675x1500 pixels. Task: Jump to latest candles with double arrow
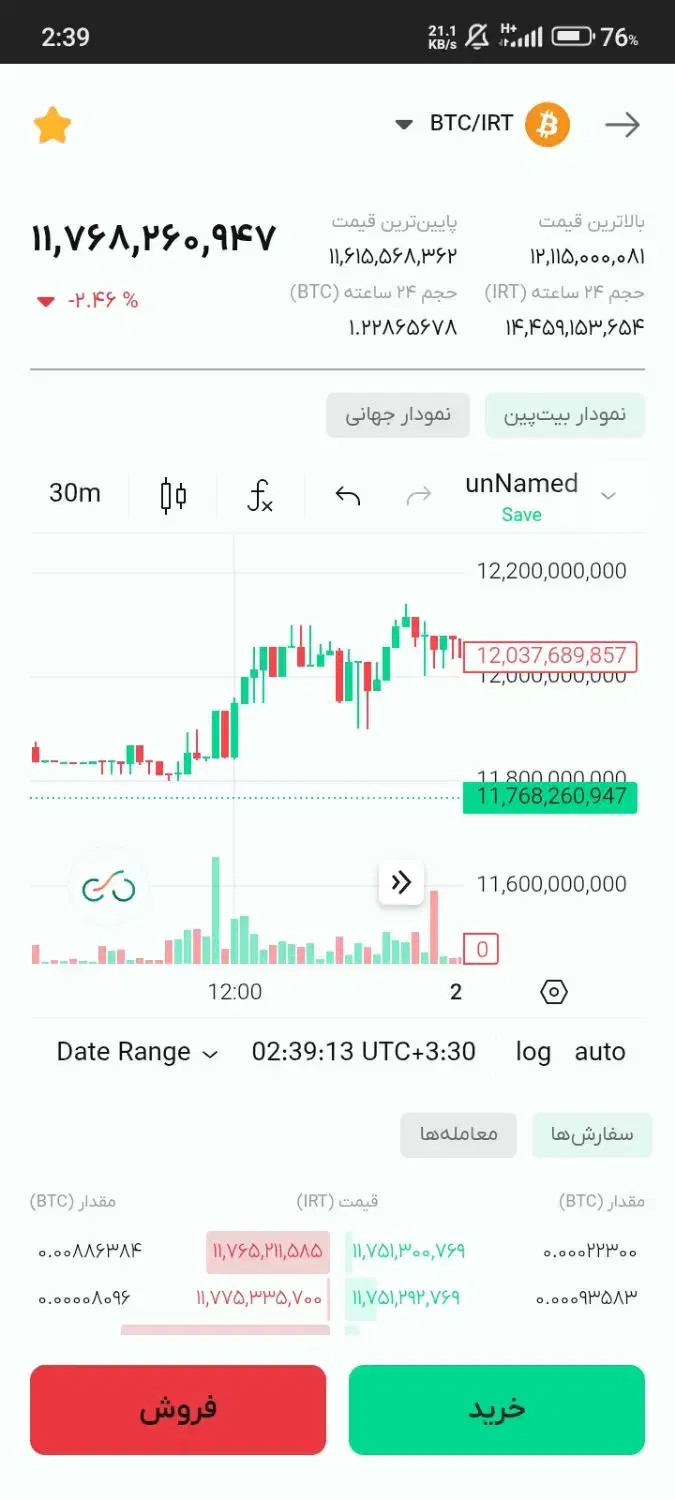pos(401,882)
